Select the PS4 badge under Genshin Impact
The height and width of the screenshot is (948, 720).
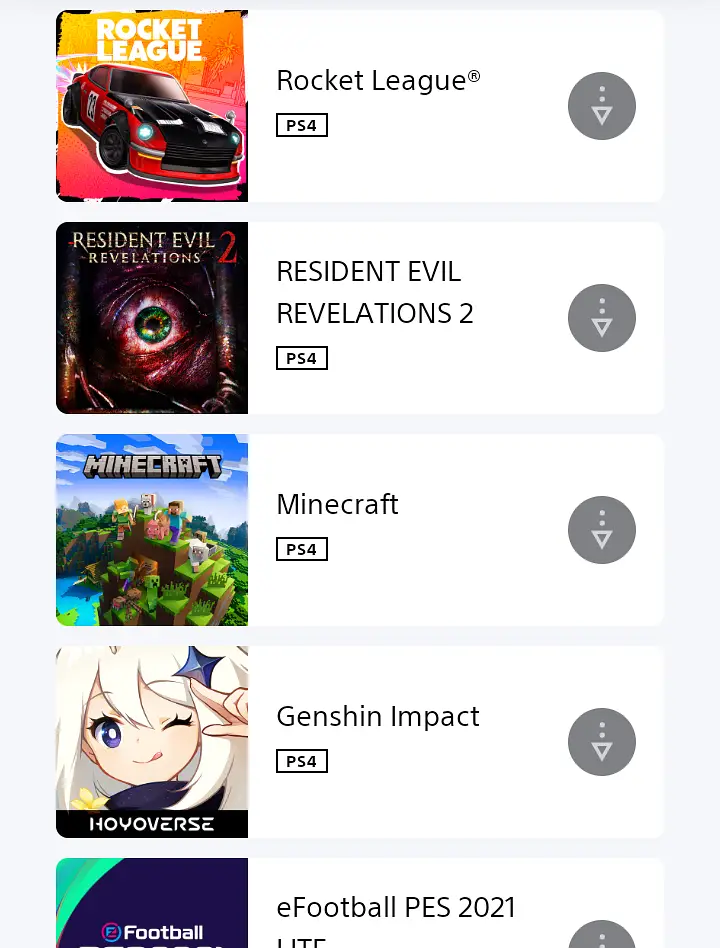[x=301, y=761]
